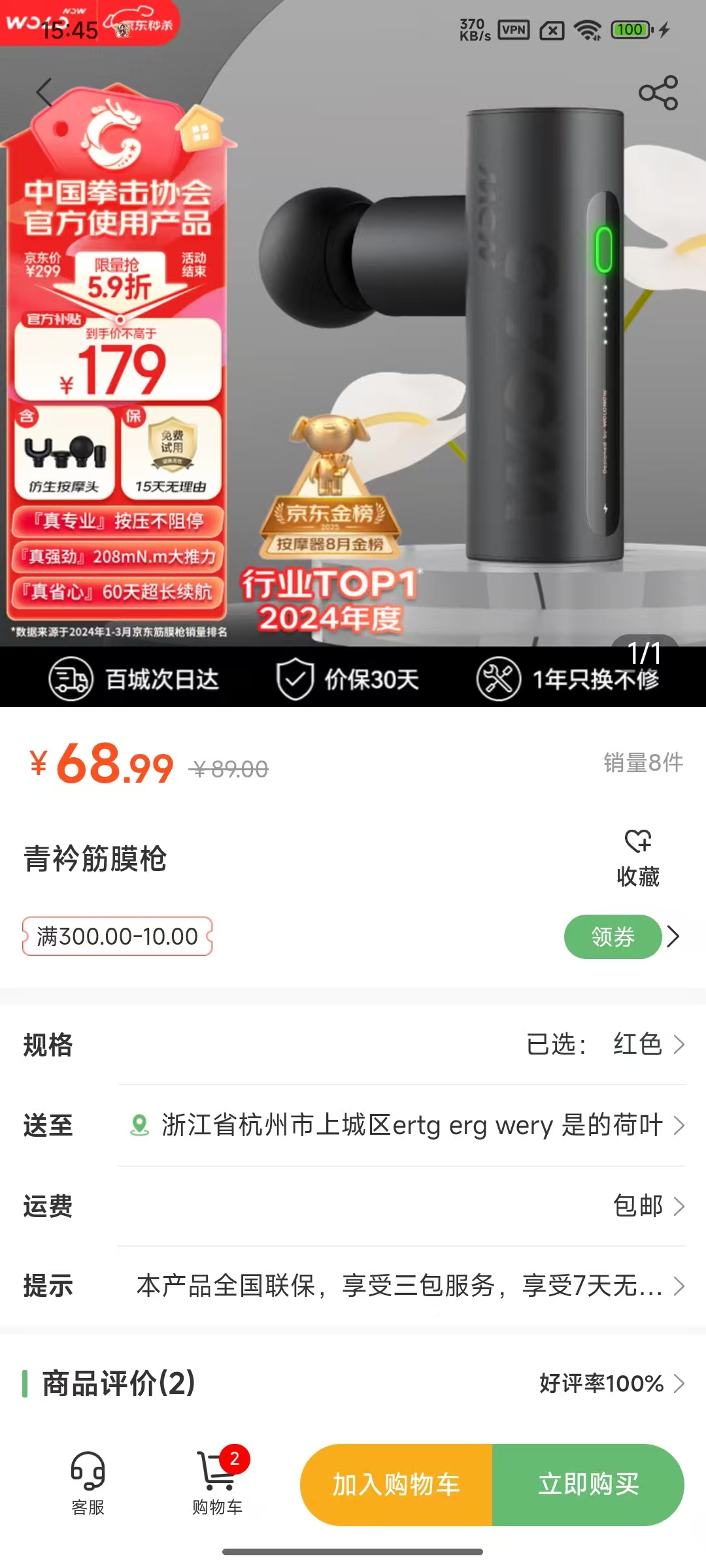Share this product via the share icon

pos(658,93)
